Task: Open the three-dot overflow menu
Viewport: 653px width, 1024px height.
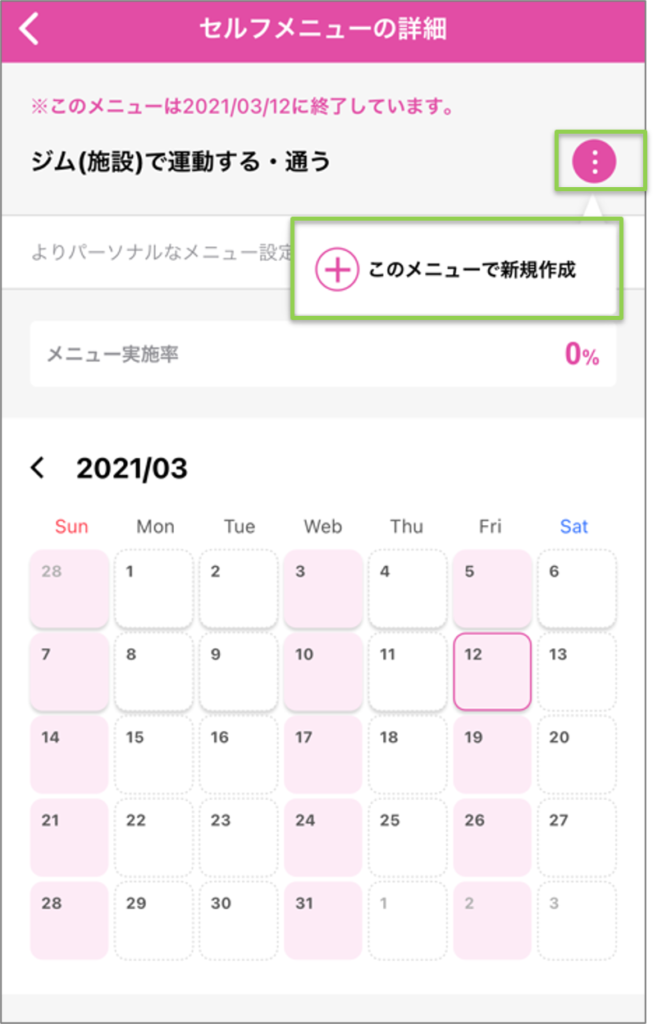Action: pyautogui.click(x=595, y=161)
